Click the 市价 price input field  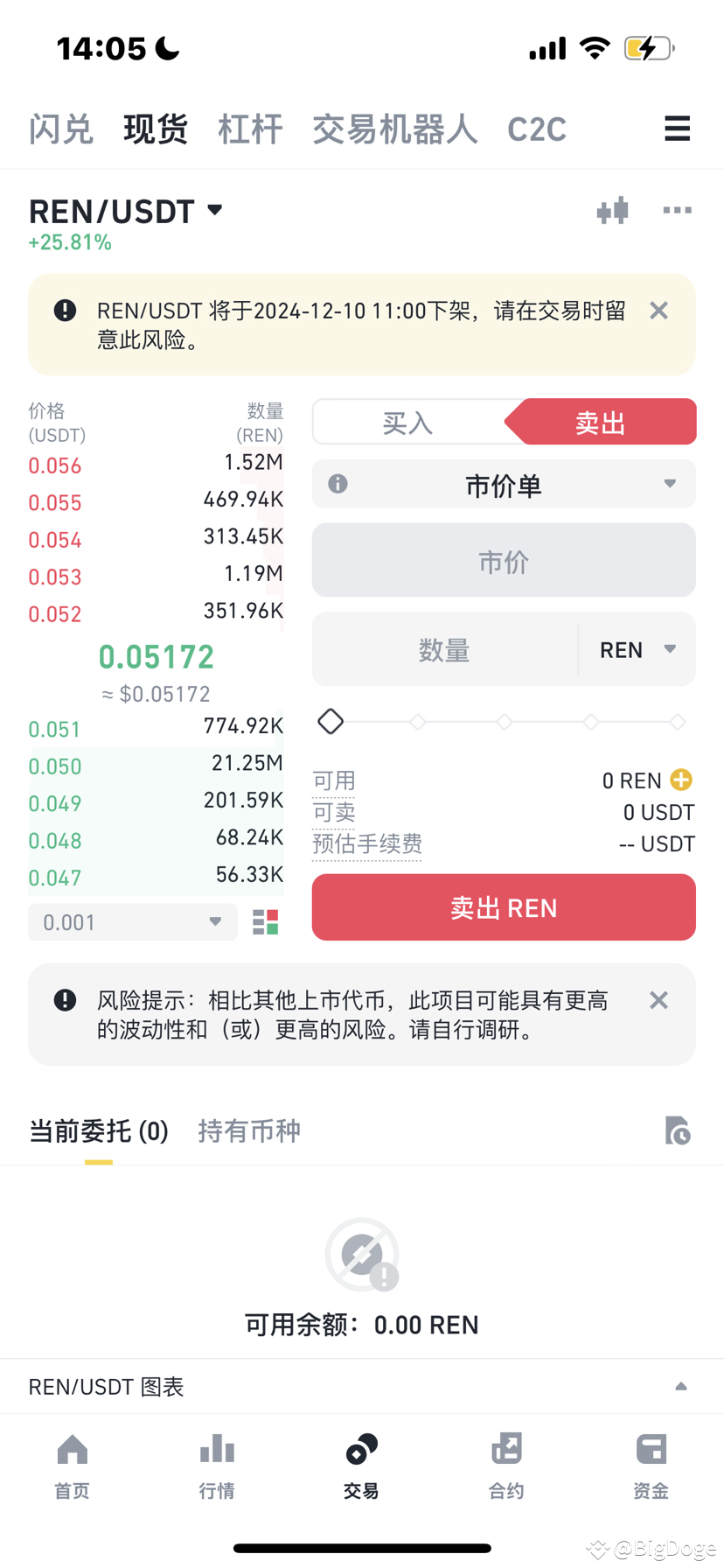pyautogui.click(x=504, y=560)
